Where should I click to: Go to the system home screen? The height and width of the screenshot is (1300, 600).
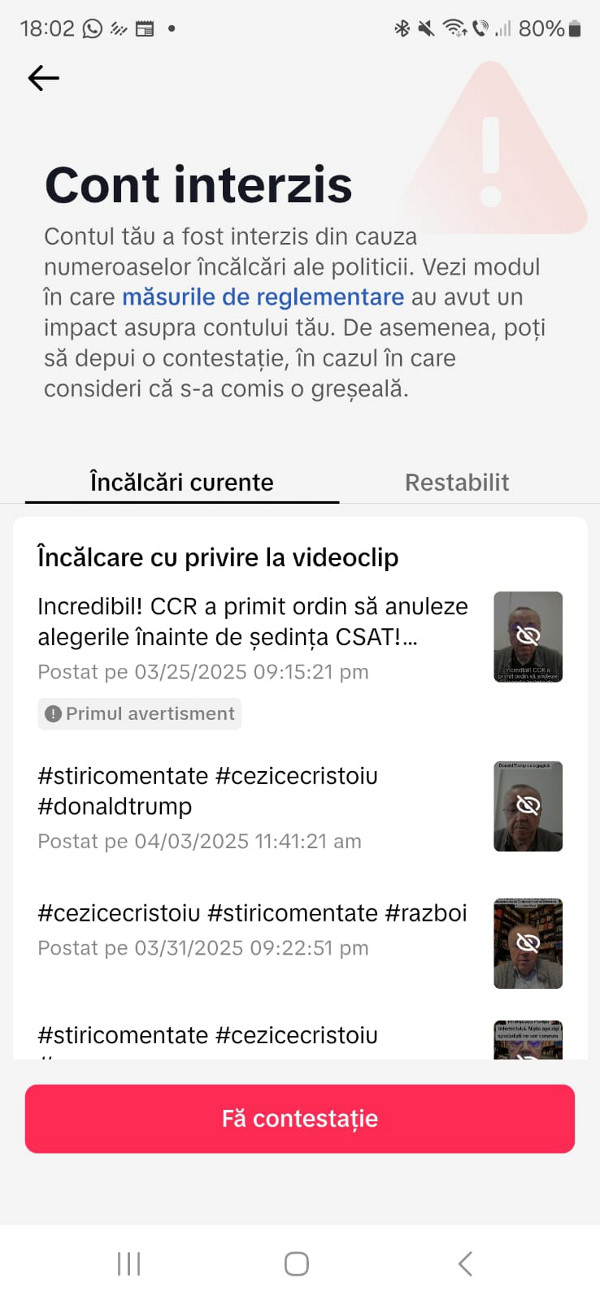pyautogui.click(x=297, y=1264)
